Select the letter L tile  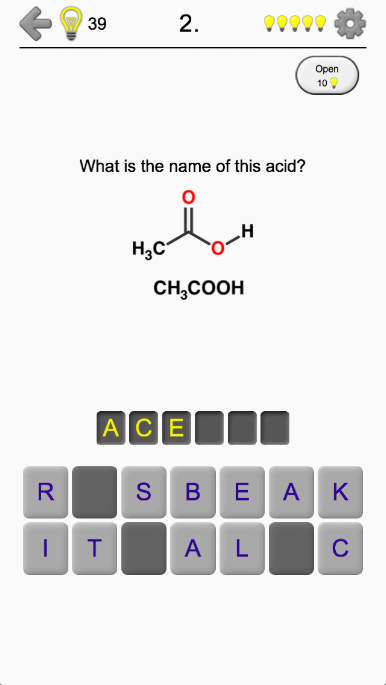[x=242, y=548]
